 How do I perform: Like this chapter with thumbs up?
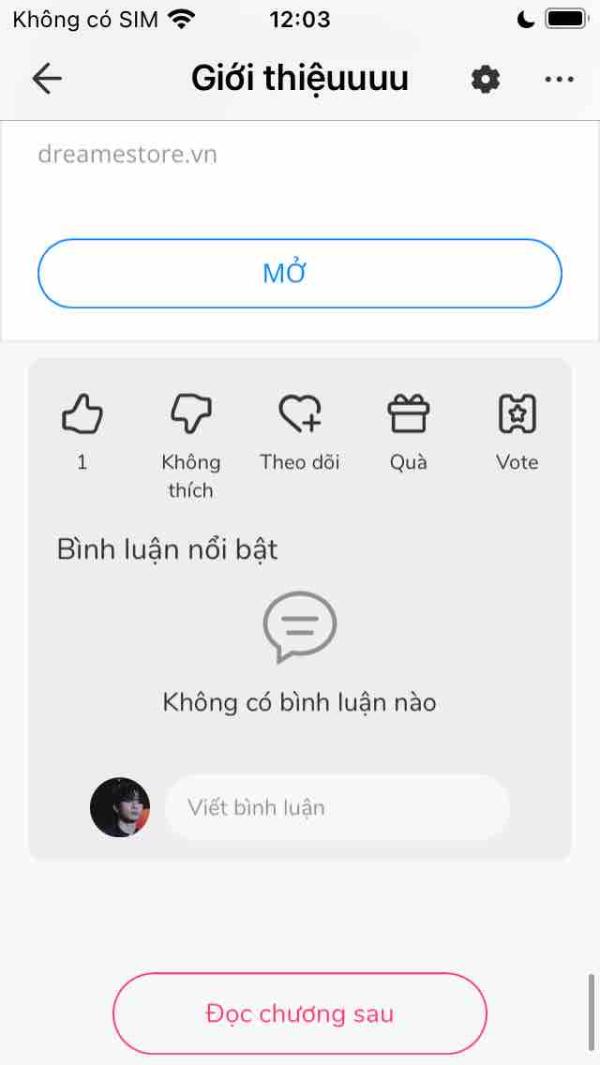(82, 414)
